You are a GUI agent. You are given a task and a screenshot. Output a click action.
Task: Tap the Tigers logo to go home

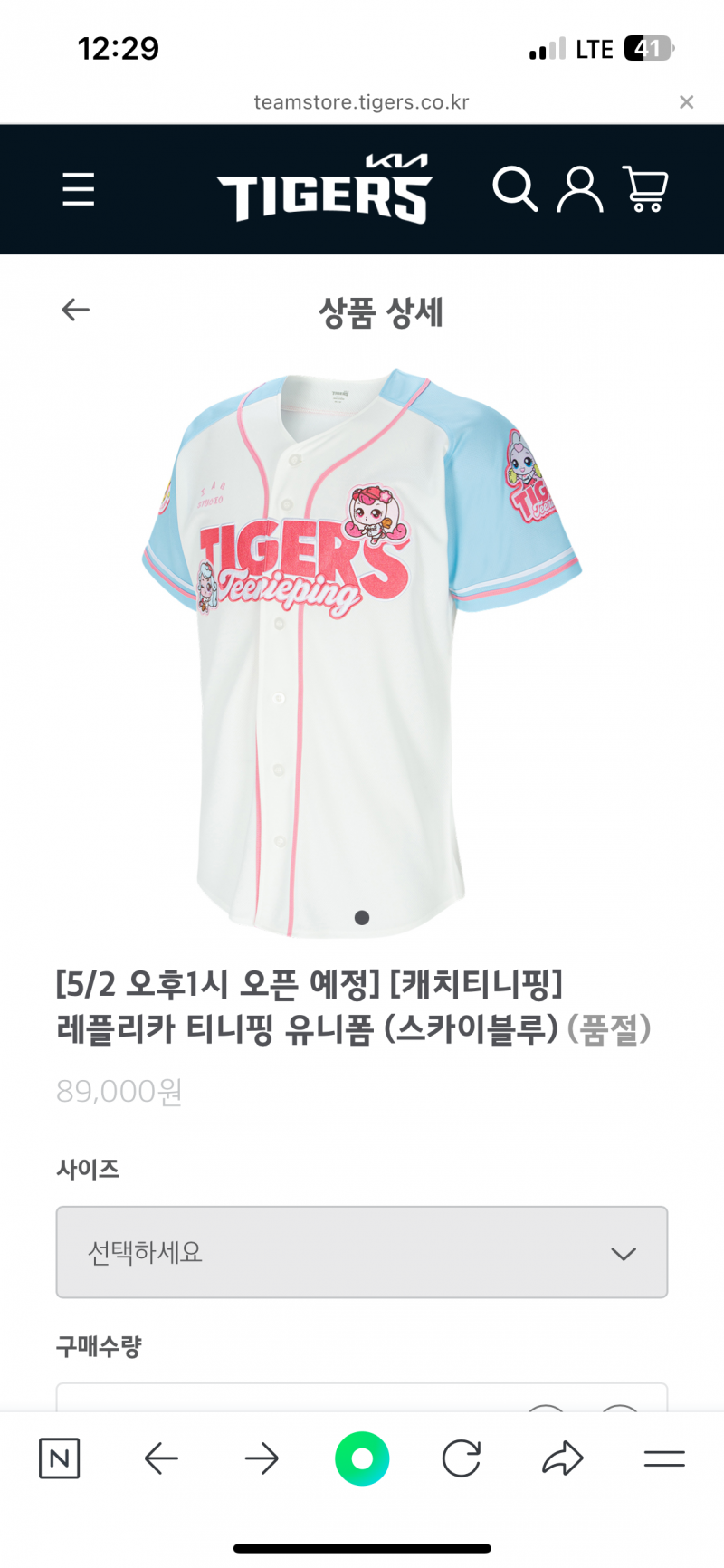pyautogui.click(x=325, y=188)
